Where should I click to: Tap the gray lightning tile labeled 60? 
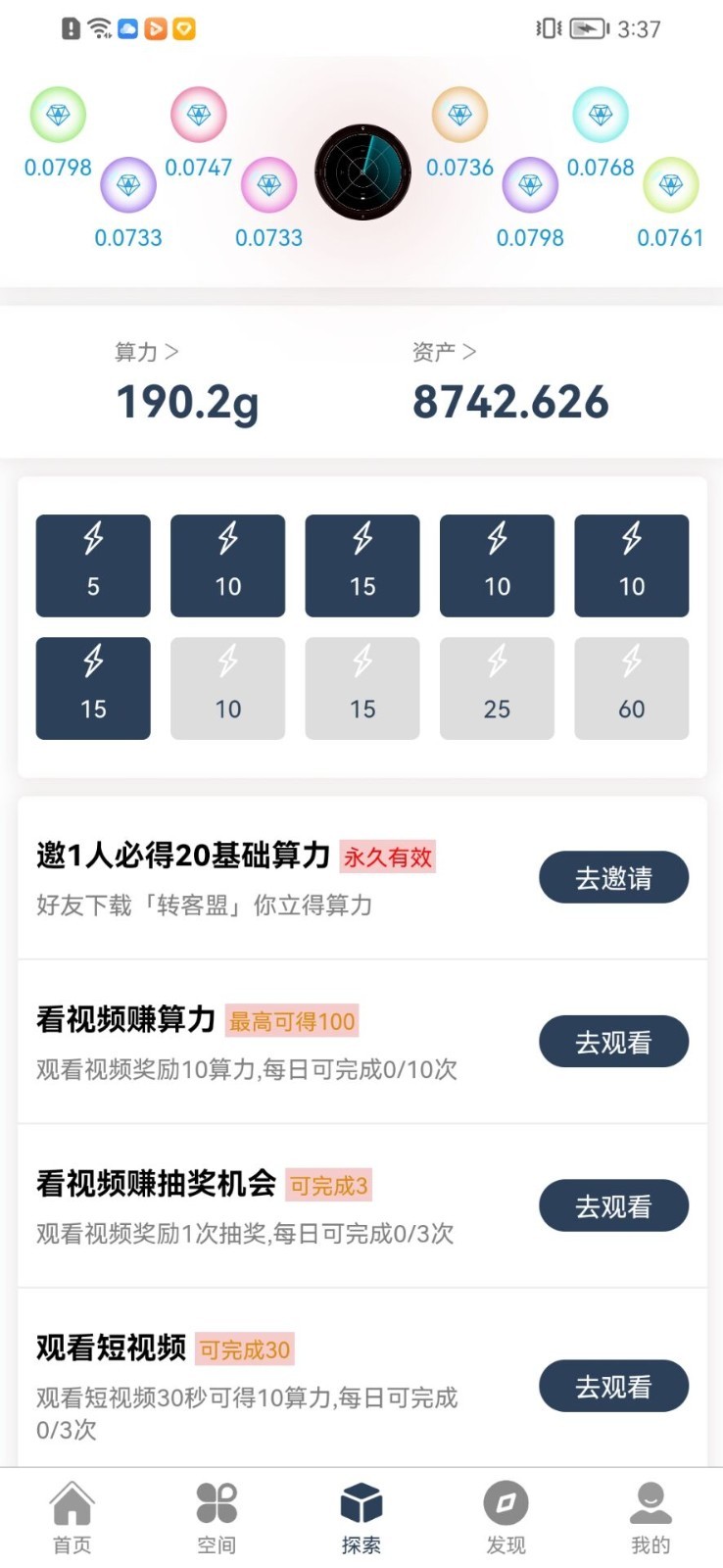[632, 688]
